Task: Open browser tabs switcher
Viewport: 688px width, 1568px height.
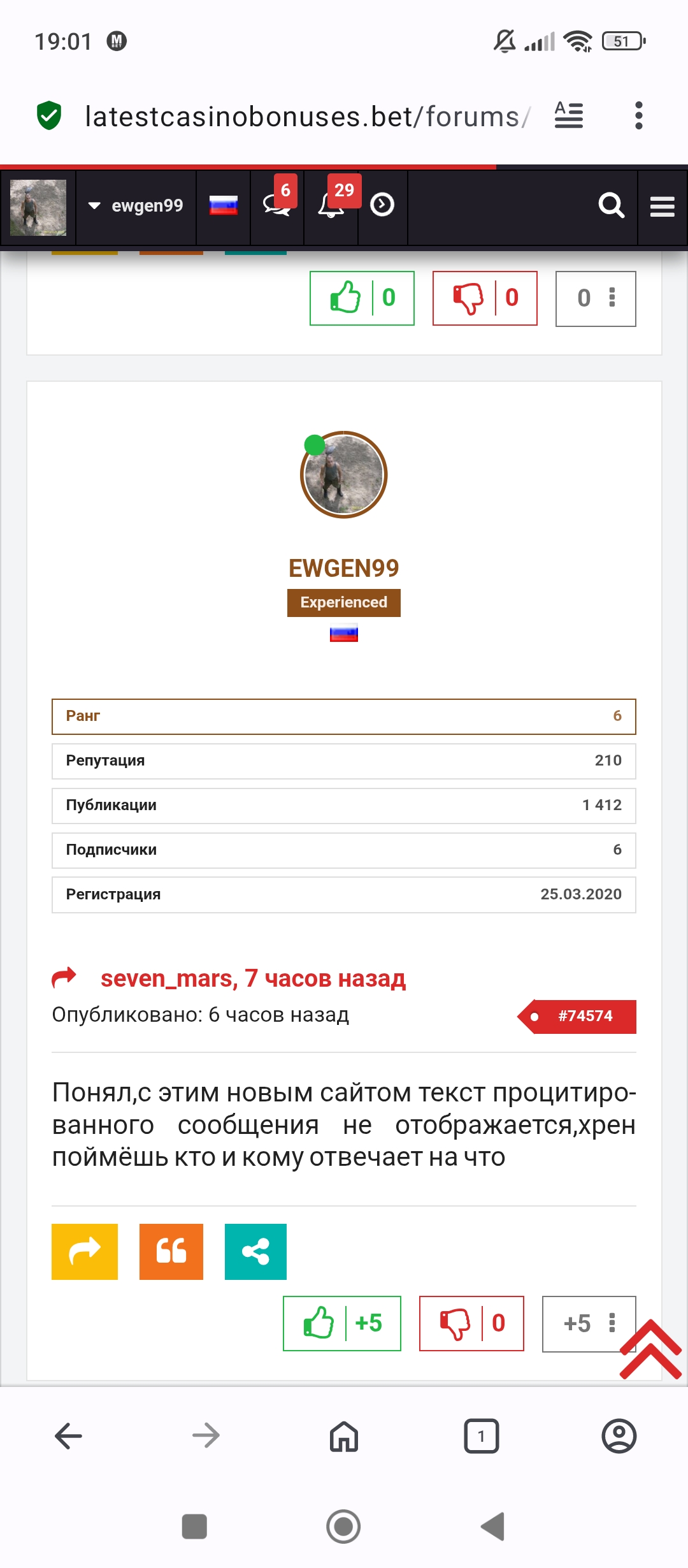Action: click(481, 1436)
